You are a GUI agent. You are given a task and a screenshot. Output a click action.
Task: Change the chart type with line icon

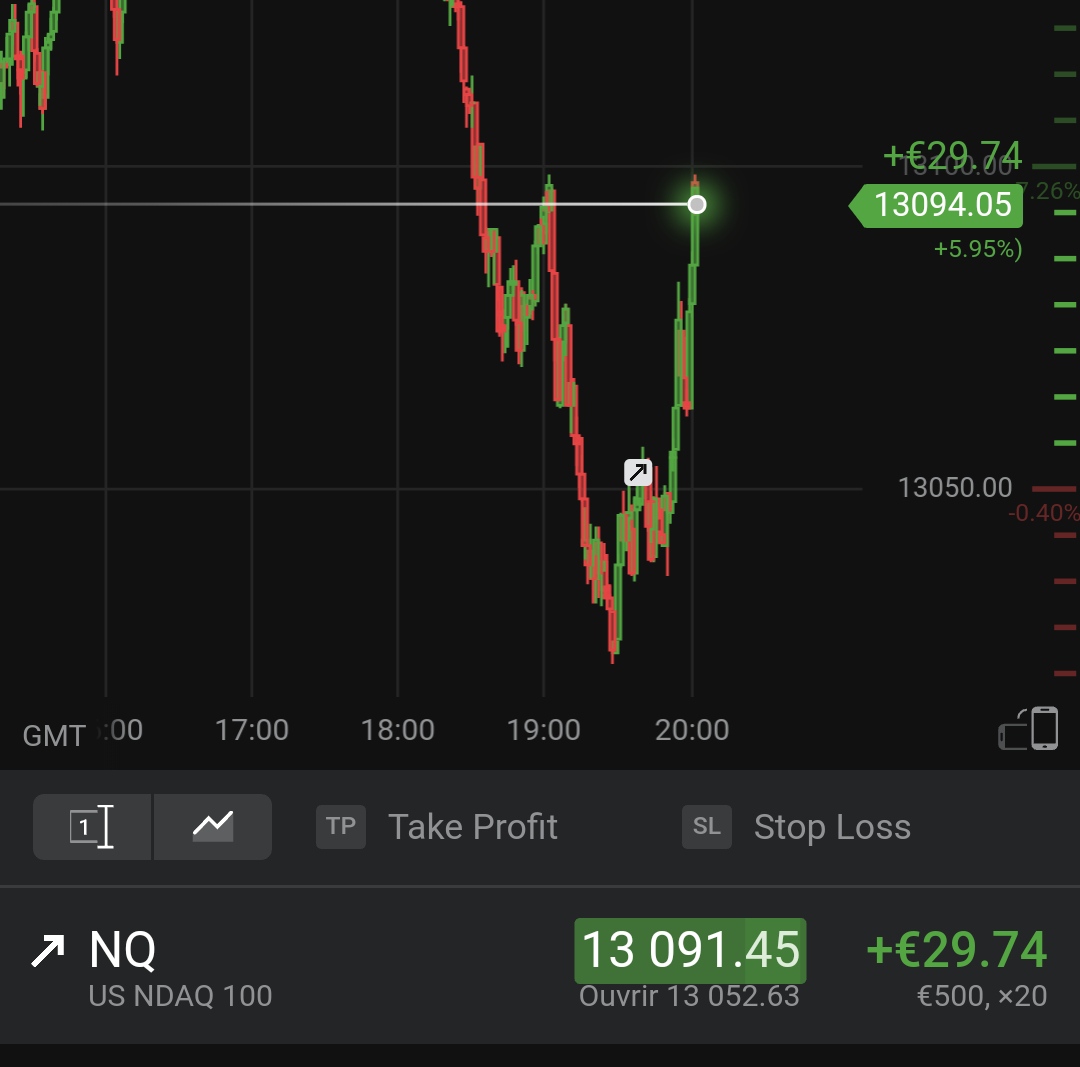(213, 827)
